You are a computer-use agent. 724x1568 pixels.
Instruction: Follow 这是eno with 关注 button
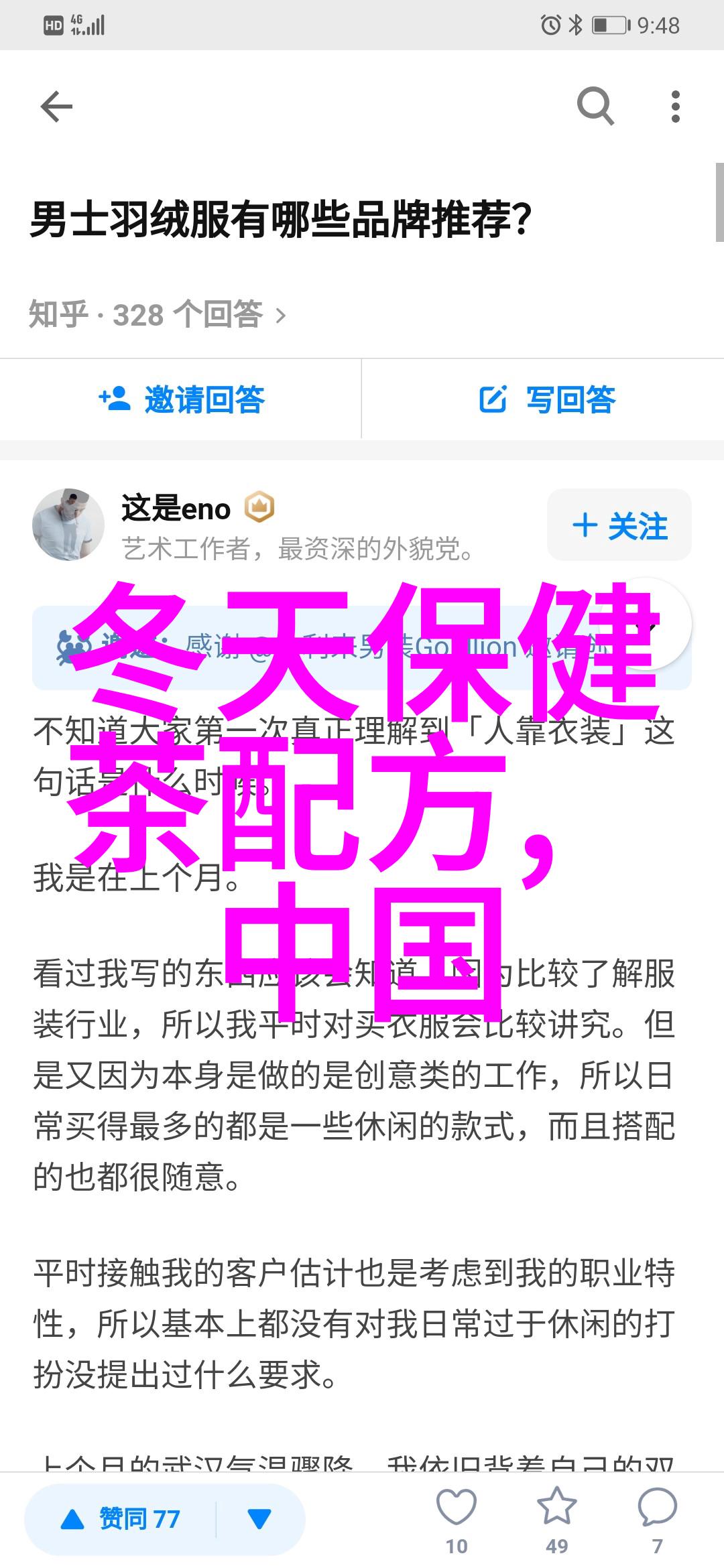[619, 525]
